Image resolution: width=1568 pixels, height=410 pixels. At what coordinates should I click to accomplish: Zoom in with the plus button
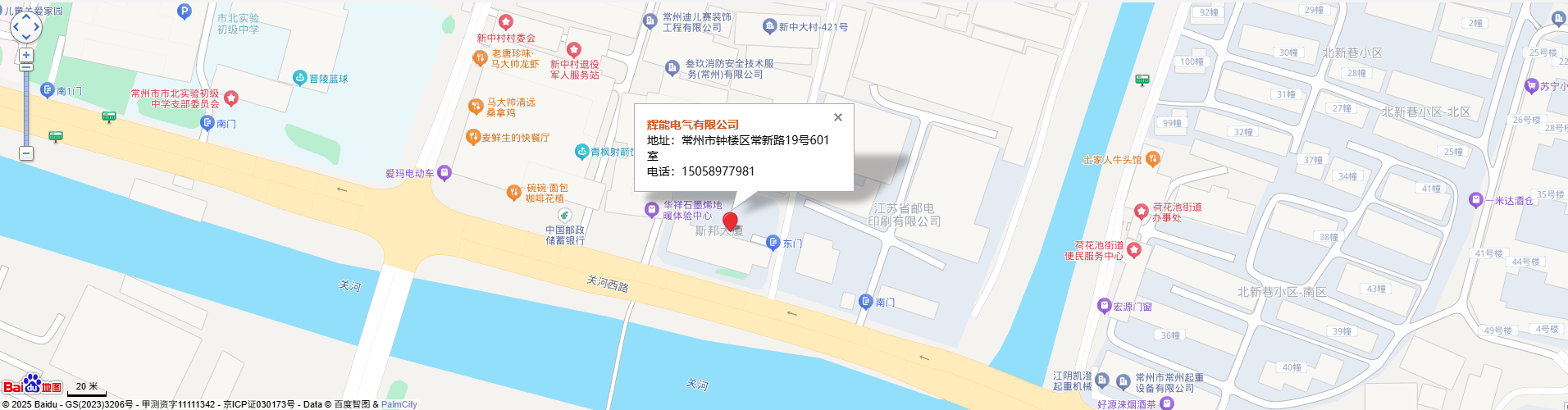[x=26, y=55]
